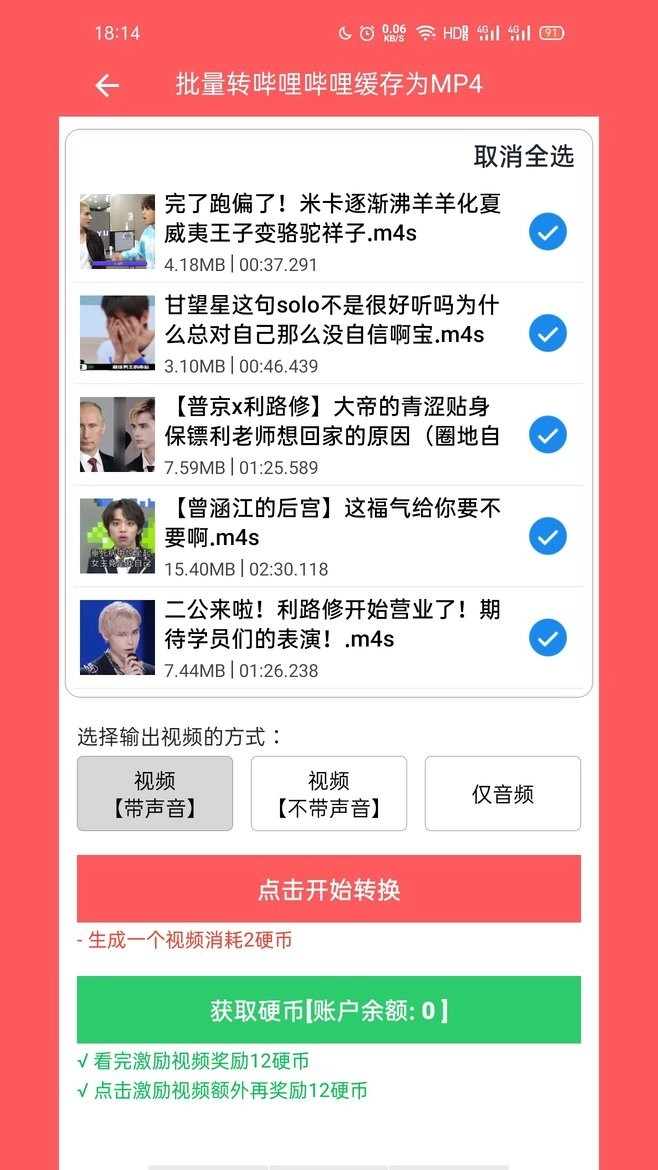The width and height of the screenshot is (658, 1170).
Task: Tap 取消全选 to deselect all files
Action: [523, 156]
